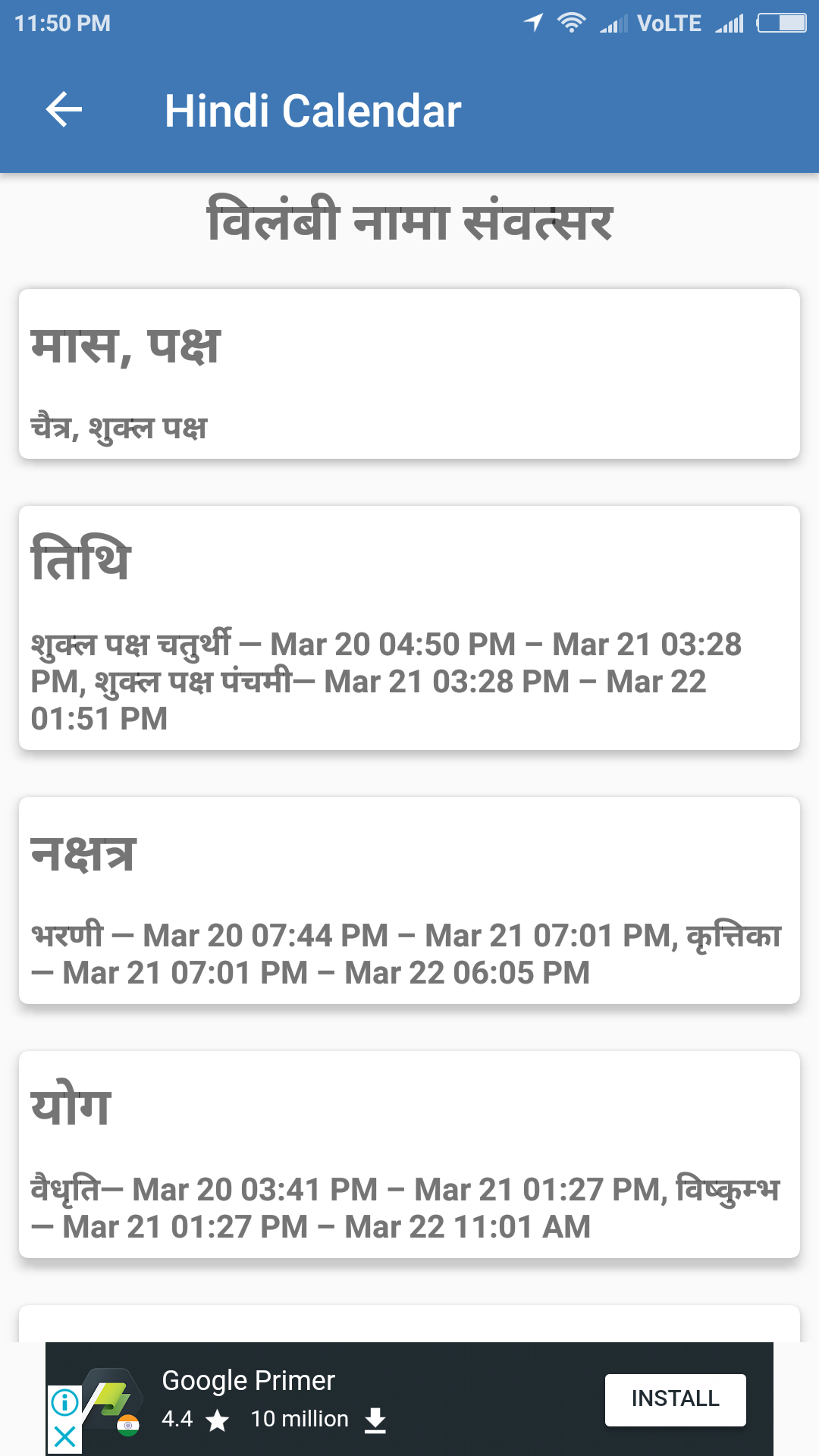This screenshot has width=819, height=1456.
Task: Install the Google Primer app
Action: pyautogui.click(x=675, y=1399)
